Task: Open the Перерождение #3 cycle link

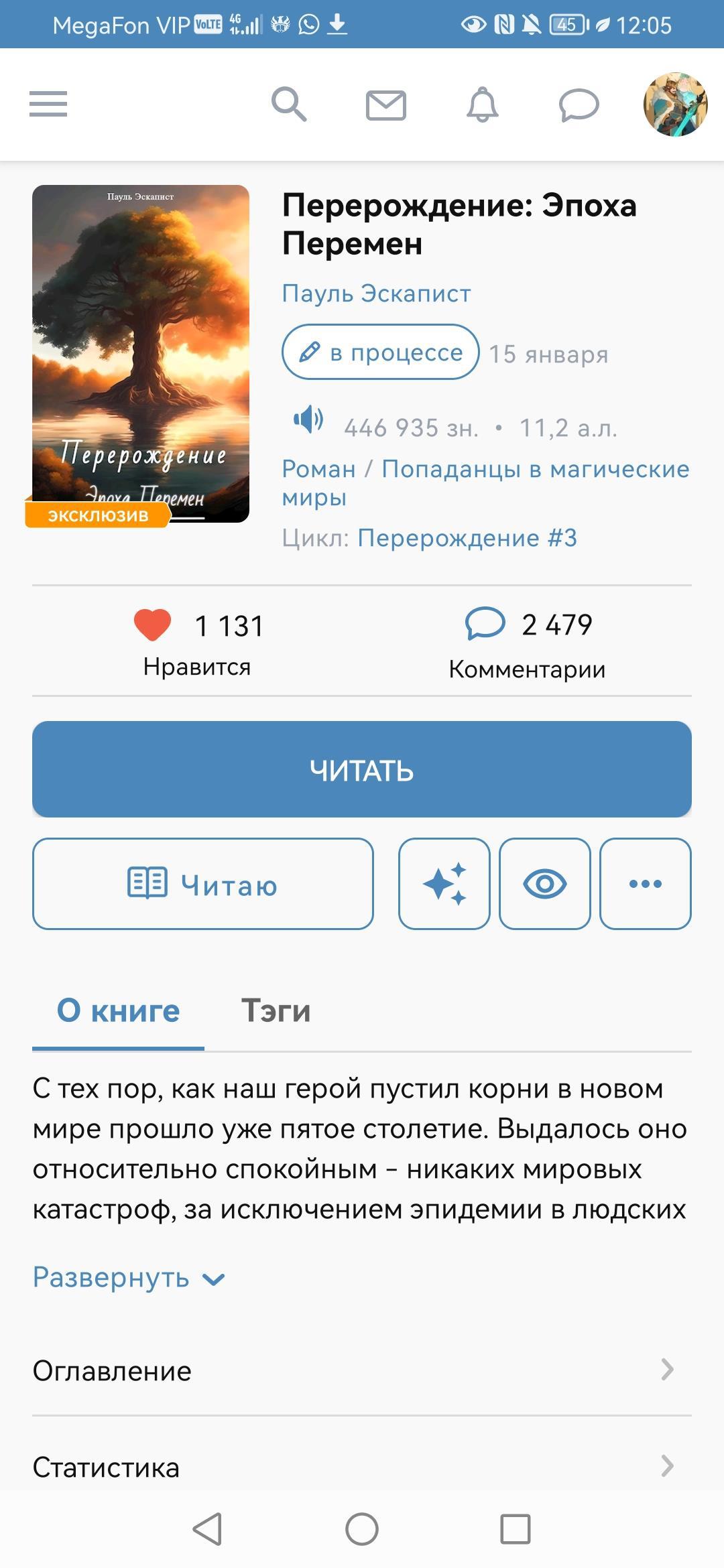Action: pos(467,538)
